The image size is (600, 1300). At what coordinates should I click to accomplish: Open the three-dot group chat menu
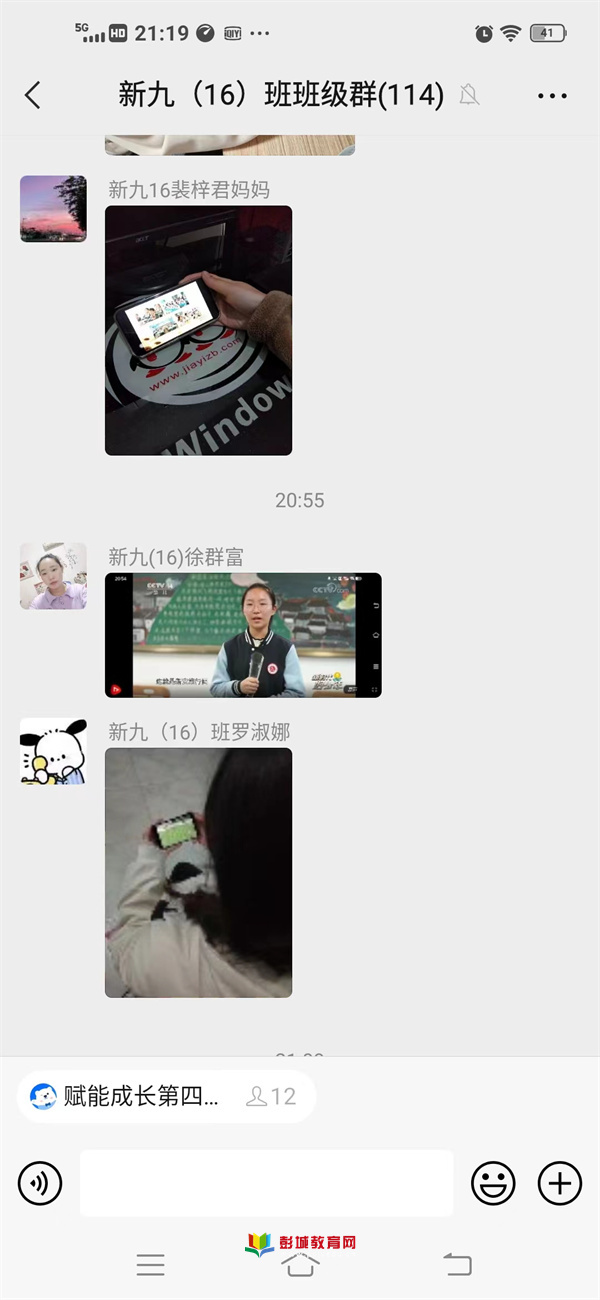[552, 96]
